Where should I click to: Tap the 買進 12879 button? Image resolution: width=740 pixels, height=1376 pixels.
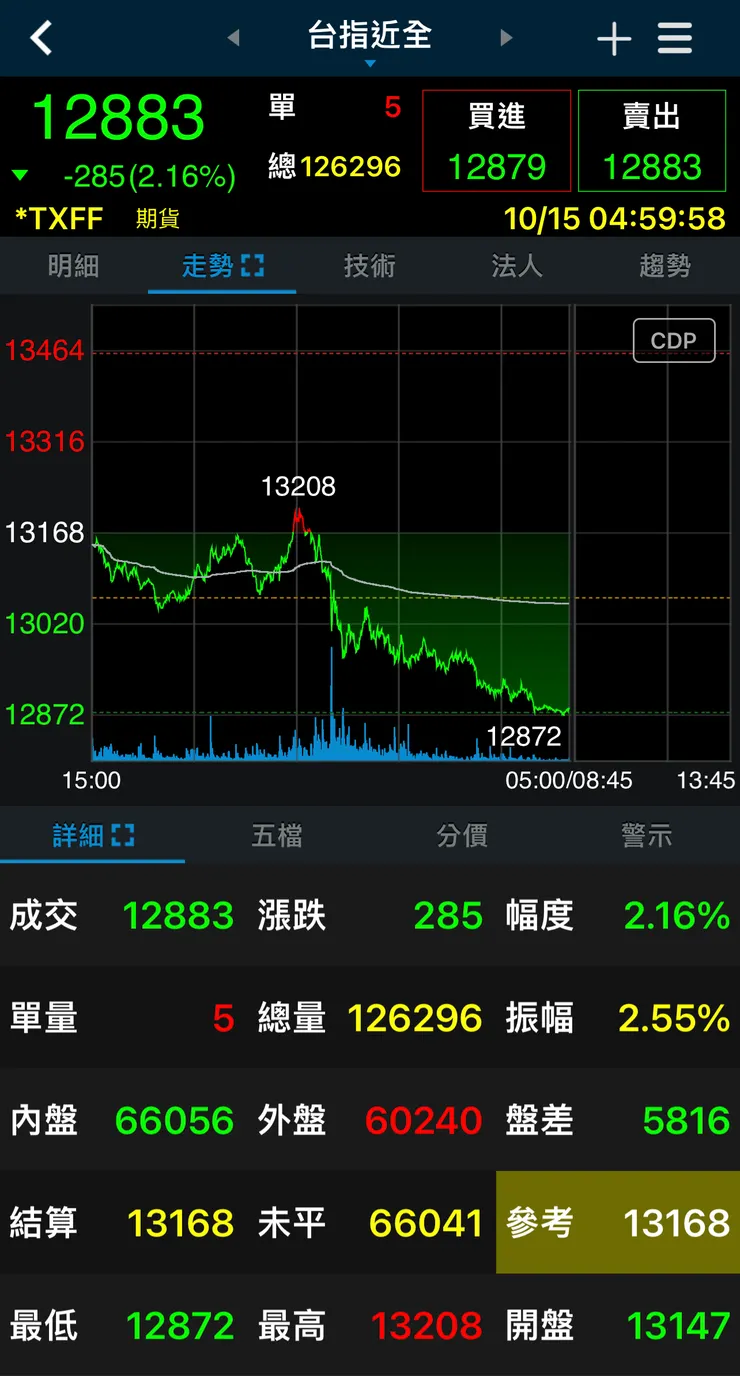click(x=496, y=141)
